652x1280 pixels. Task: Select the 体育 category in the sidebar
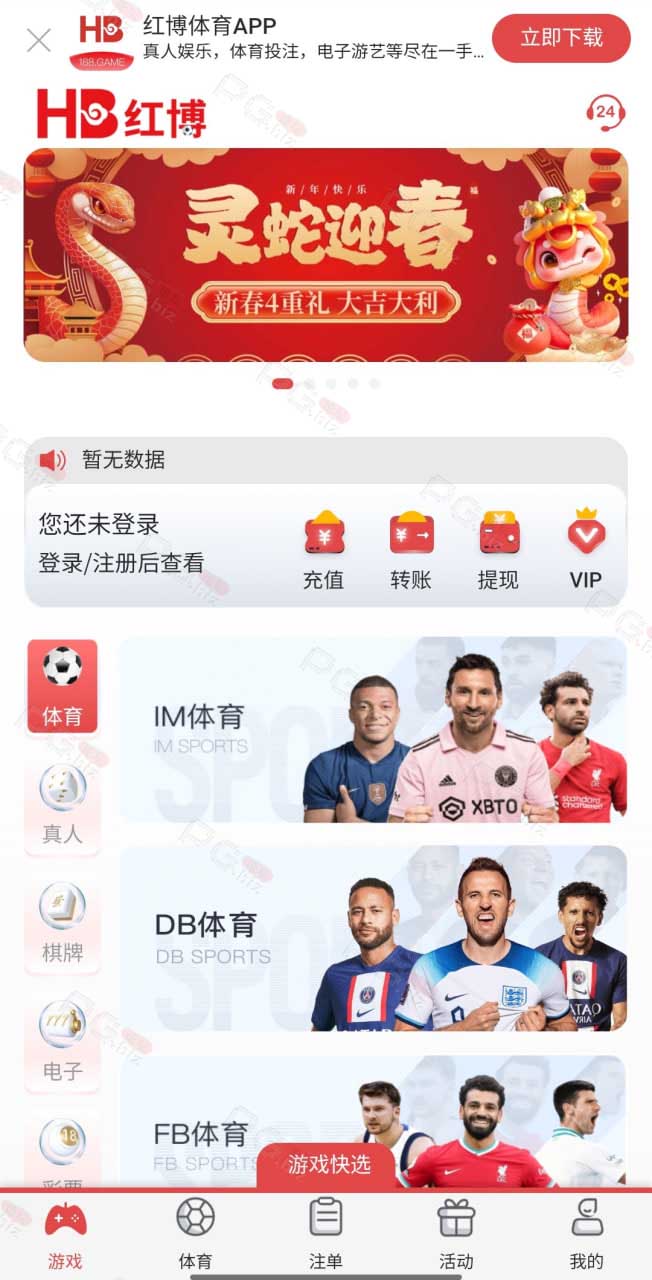[x=62, y=687]
